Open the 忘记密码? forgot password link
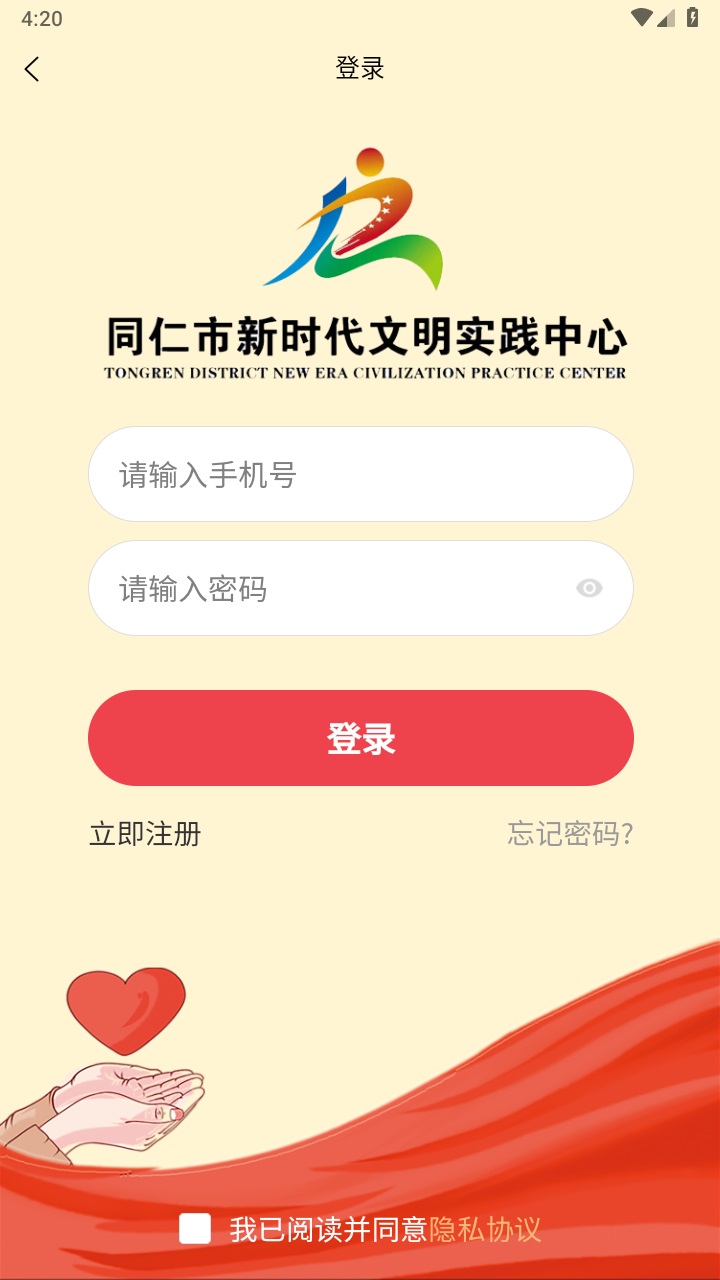Viewport: 720px width, 1280px height. 570,834
